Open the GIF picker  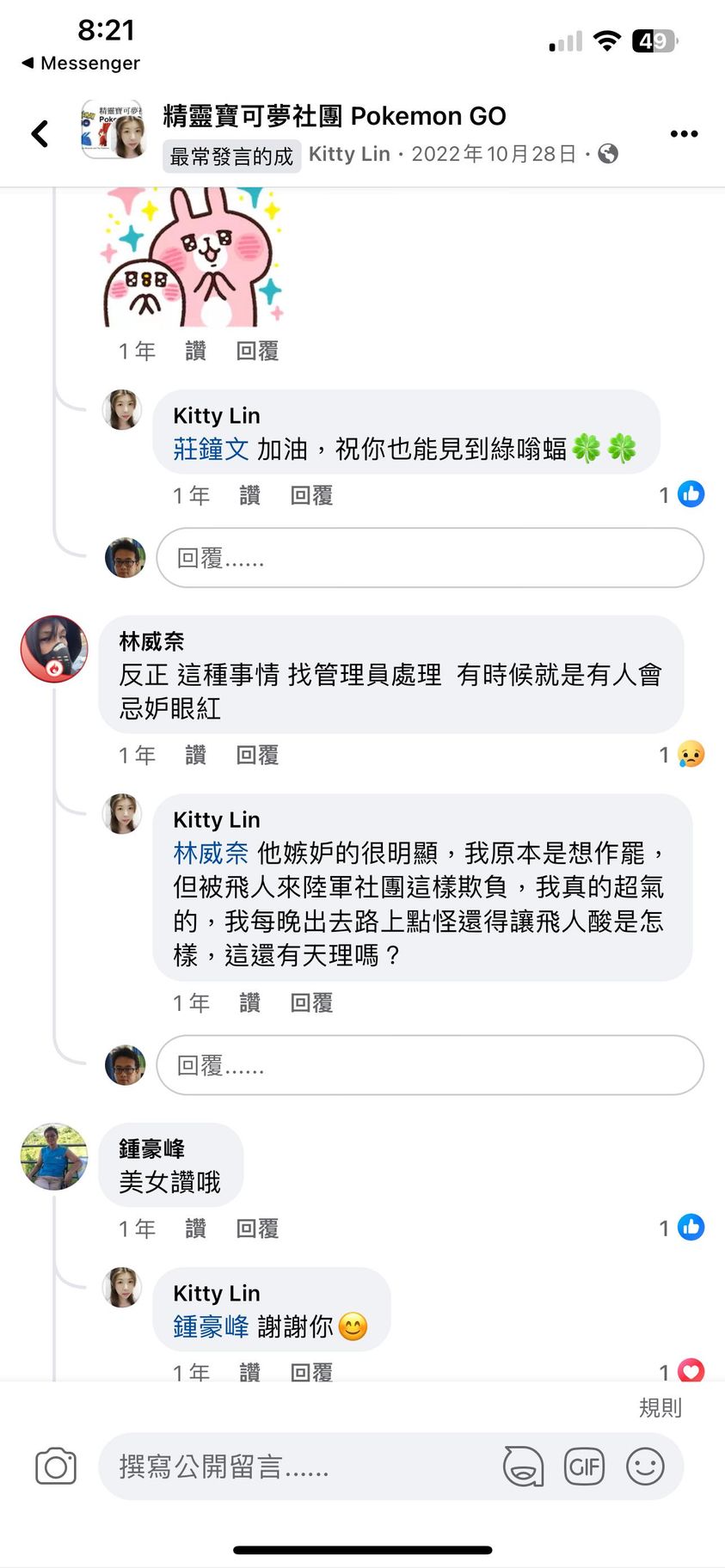584,1466
